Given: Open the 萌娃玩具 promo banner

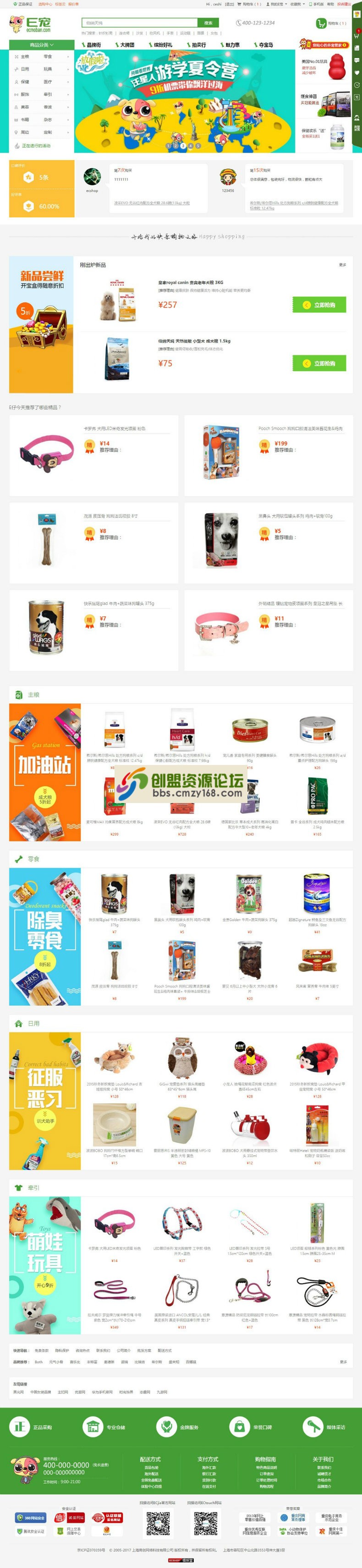Looking at the screenshot, I should click(x=44, y=1264).
